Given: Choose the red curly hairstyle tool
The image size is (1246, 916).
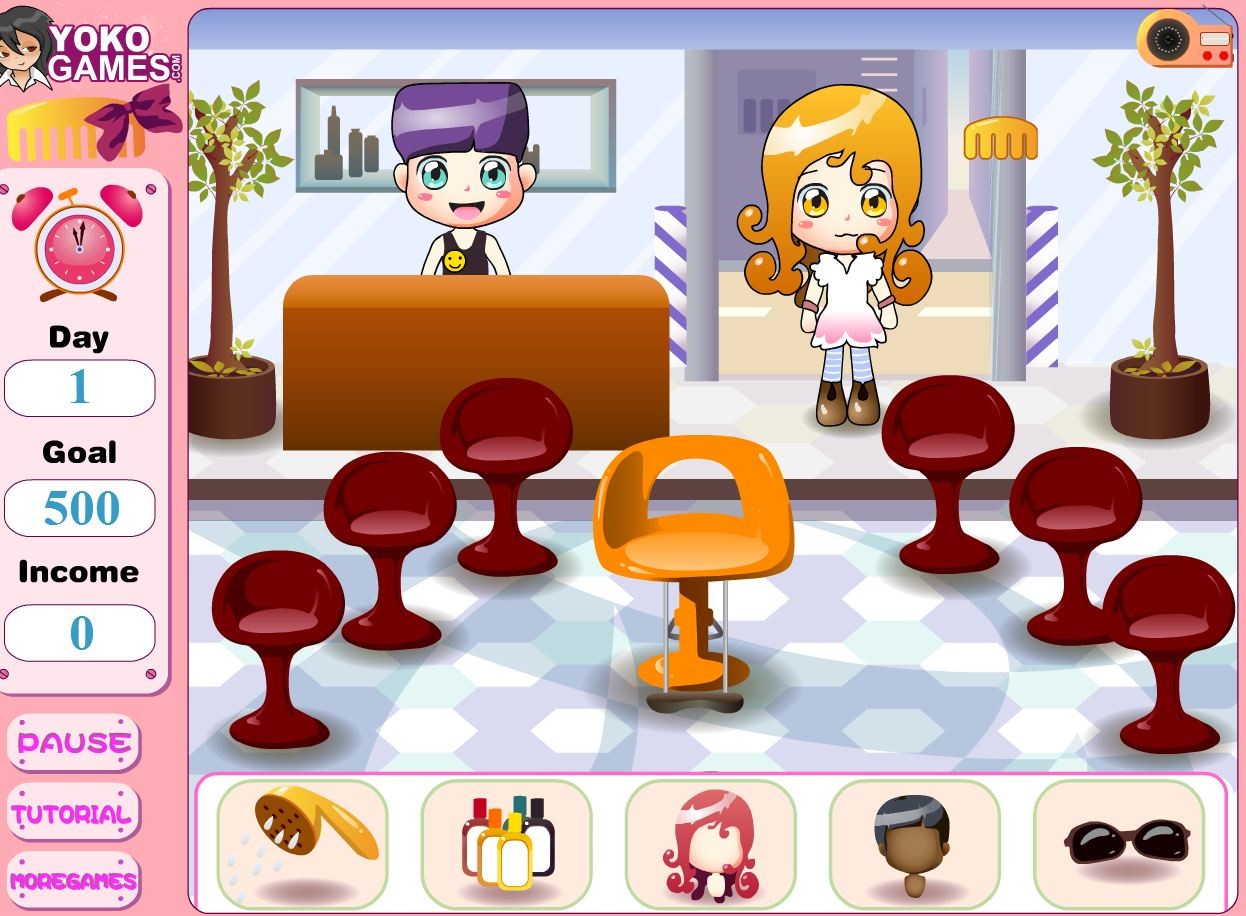Looking at the screenshot, I should click(x=710, y=842).
